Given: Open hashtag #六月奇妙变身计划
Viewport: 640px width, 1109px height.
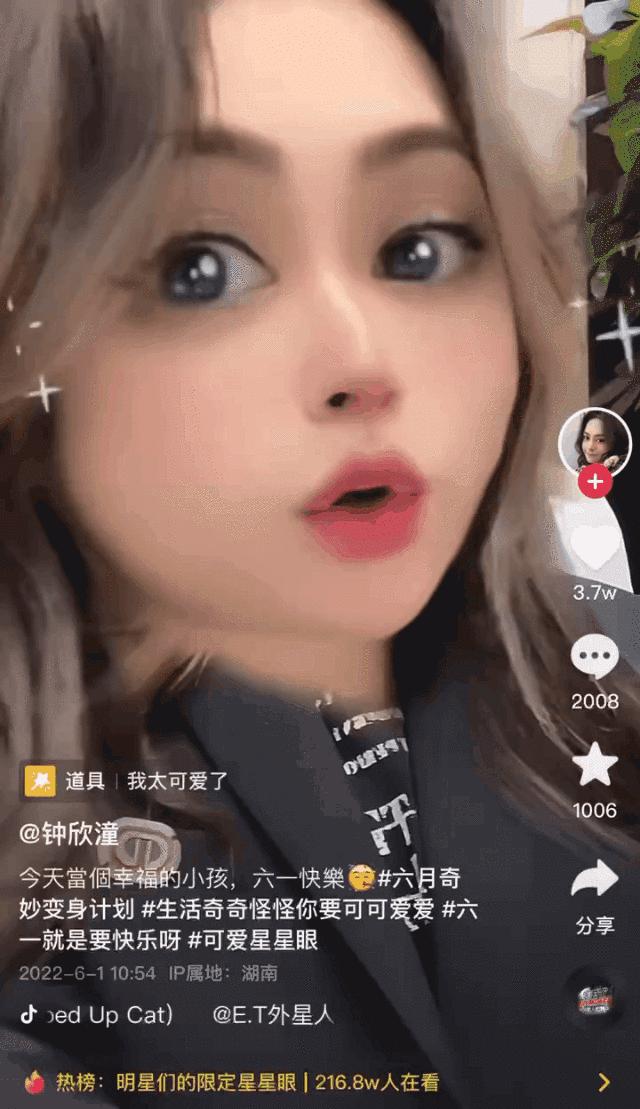Looking at the screenshot, I should click(x=240, y=893).
